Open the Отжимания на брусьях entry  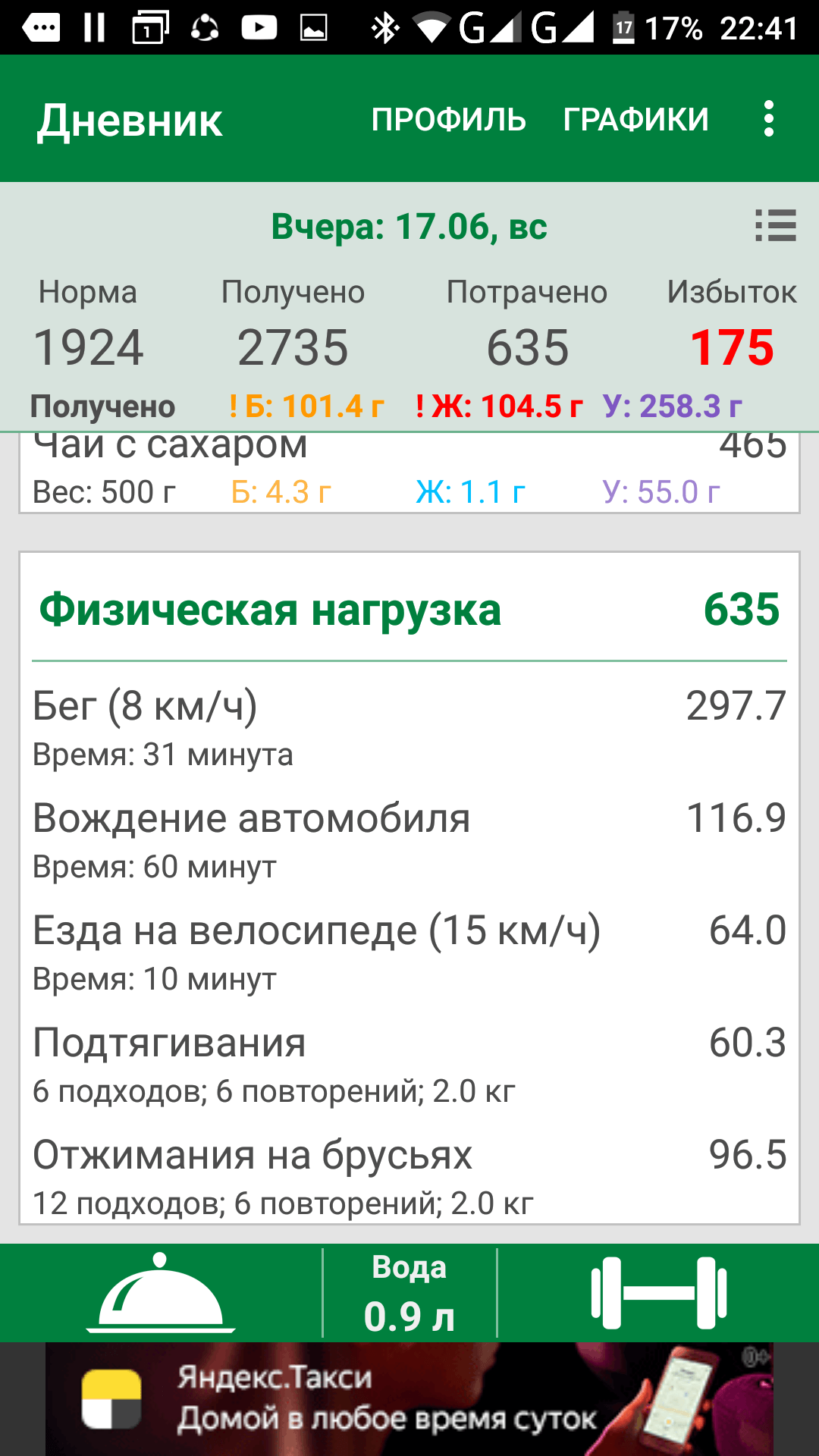tap(409, 1175)
